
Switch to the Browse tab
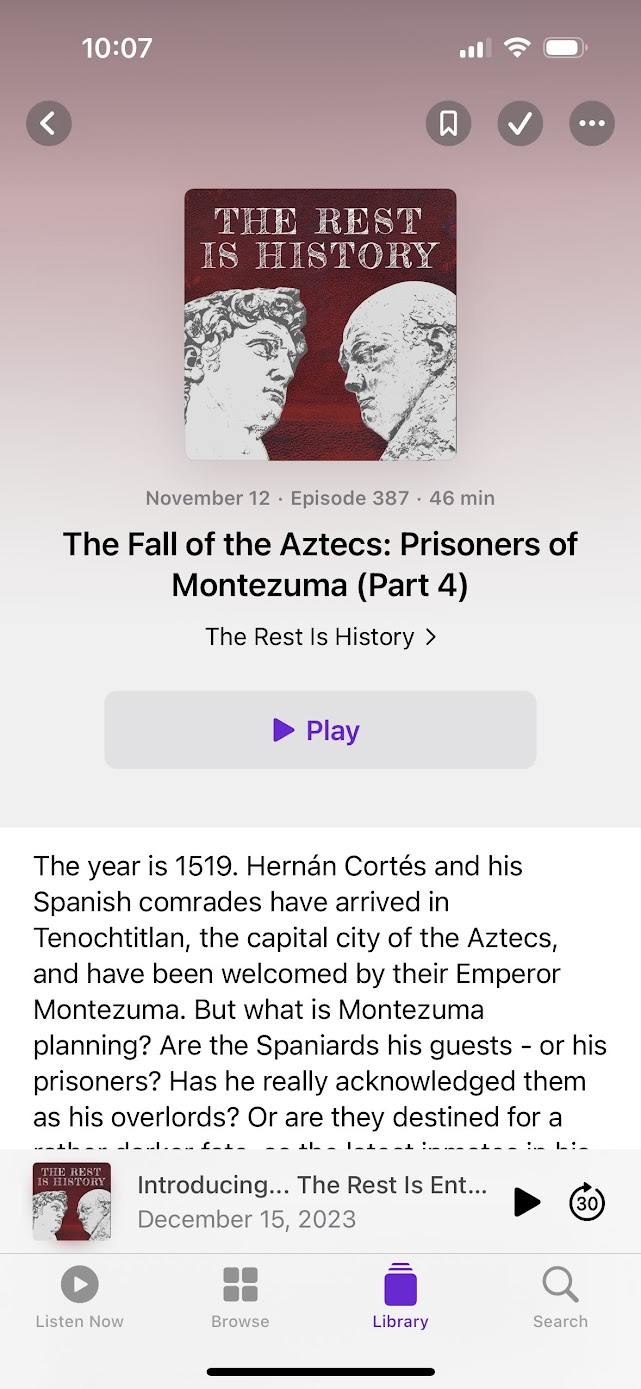pos(240,1298)
